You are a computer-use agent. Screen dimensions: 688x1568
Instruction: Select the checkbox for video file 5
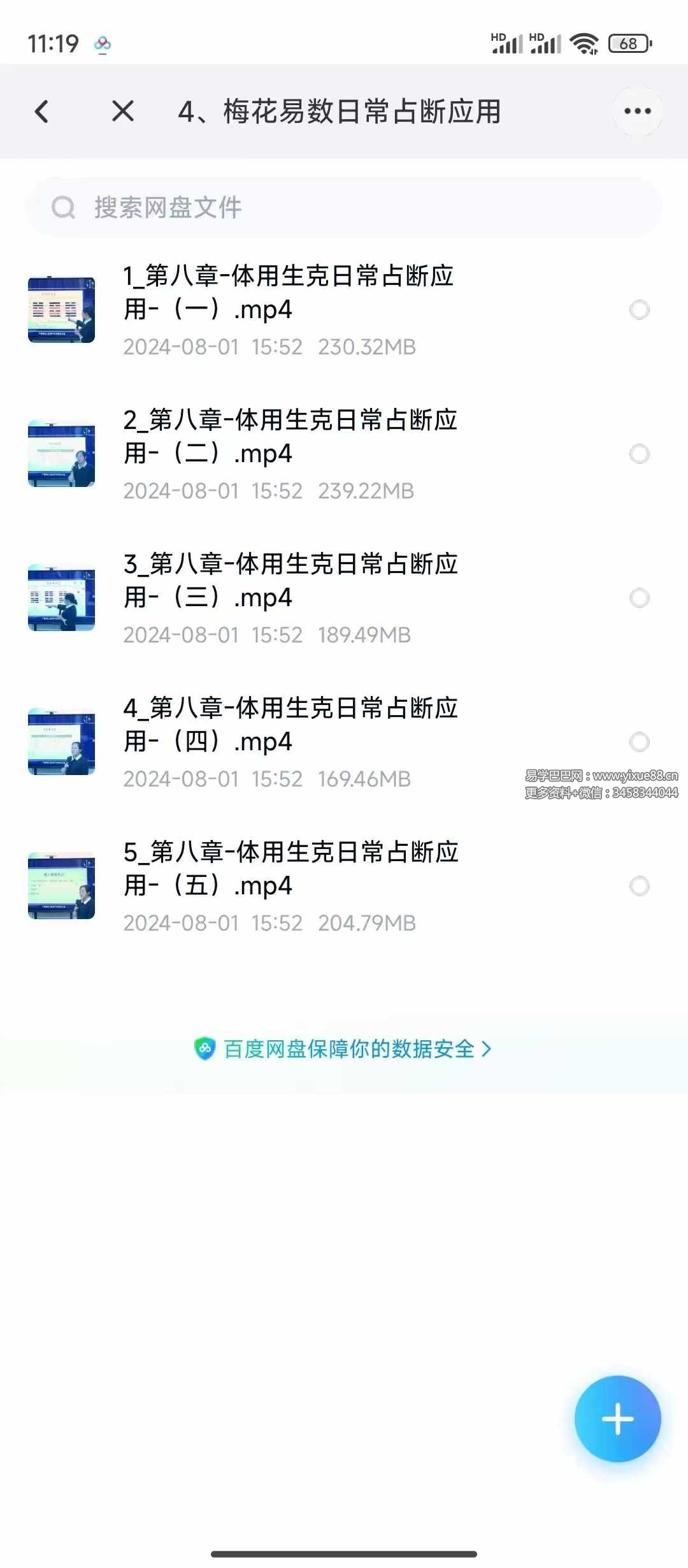(639, 885)
